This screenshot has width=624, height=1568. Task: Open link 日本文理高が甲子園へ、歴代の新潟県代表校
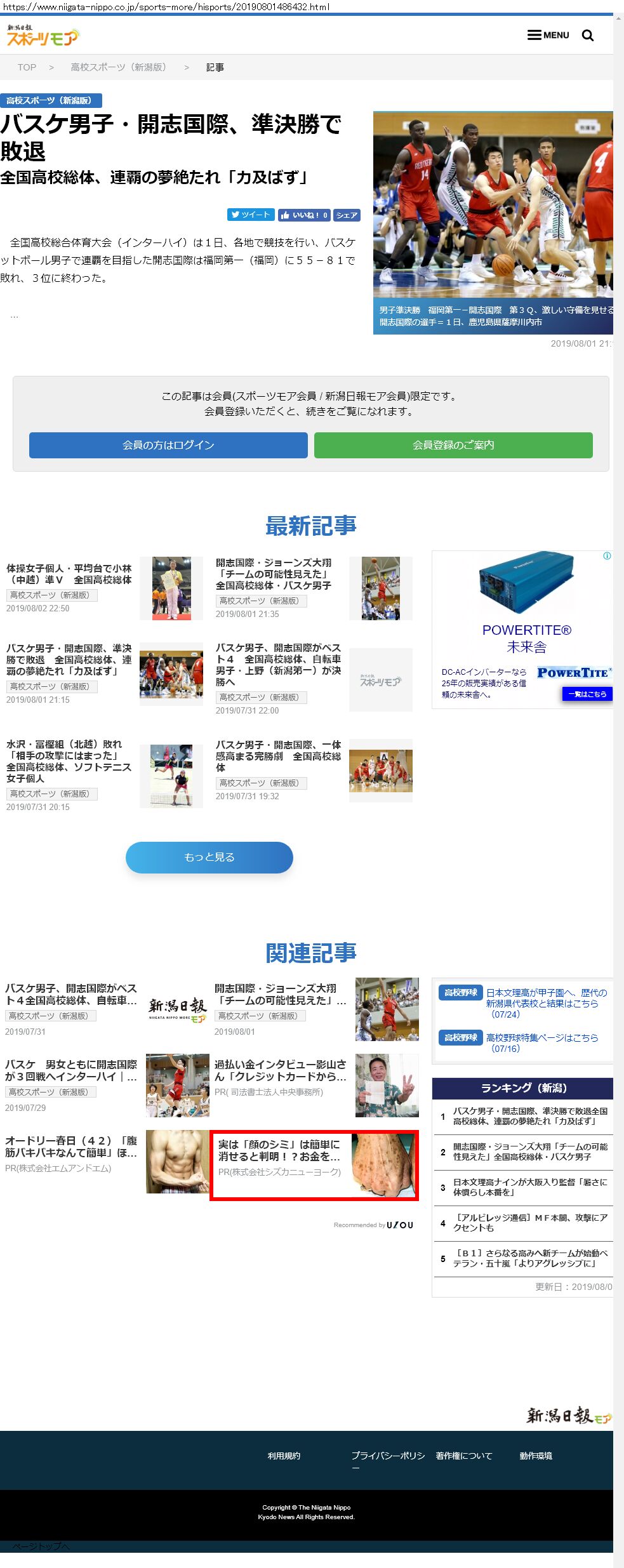click(x=546, y=998)
